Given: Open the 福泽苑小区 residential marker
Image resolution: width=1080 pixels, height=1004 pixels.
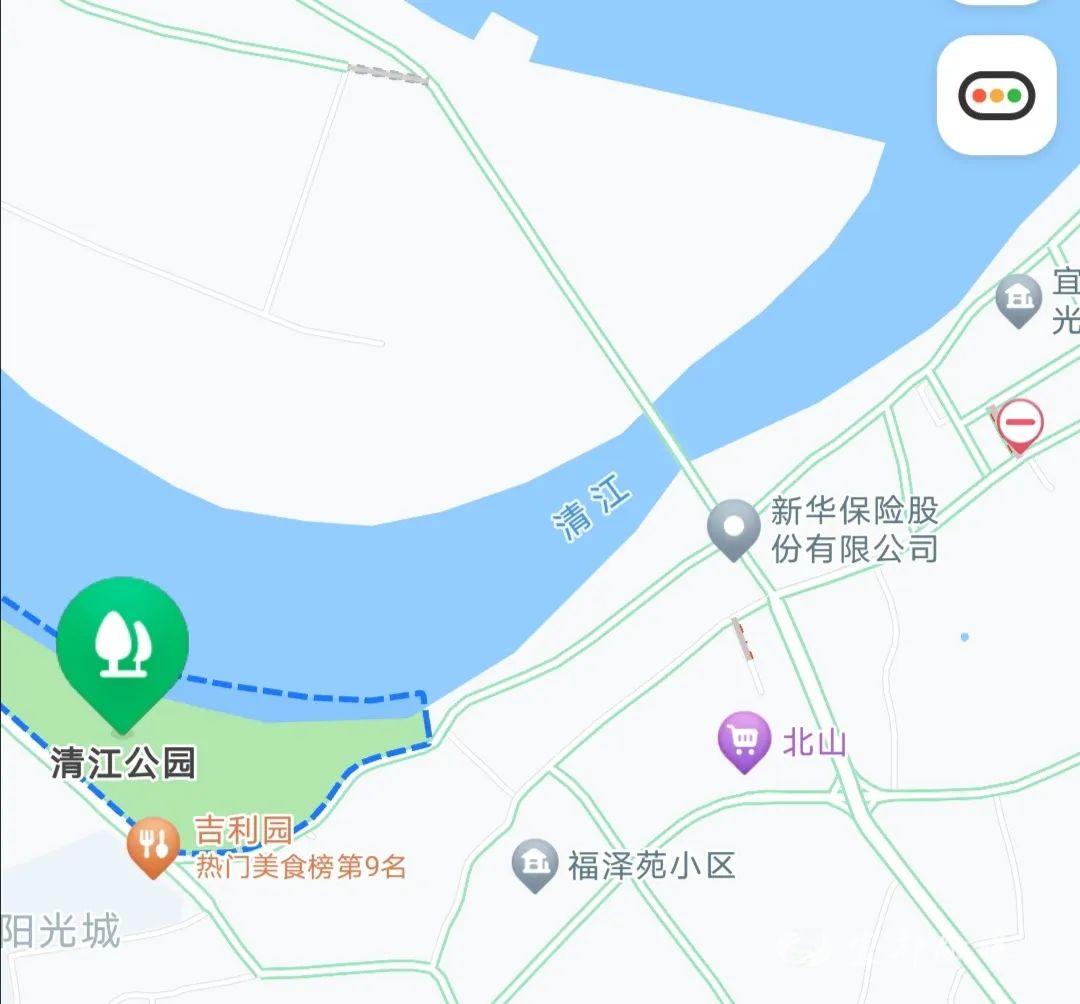Looking at the screenshot, I should pyautogui.click(x=534, y=864).
